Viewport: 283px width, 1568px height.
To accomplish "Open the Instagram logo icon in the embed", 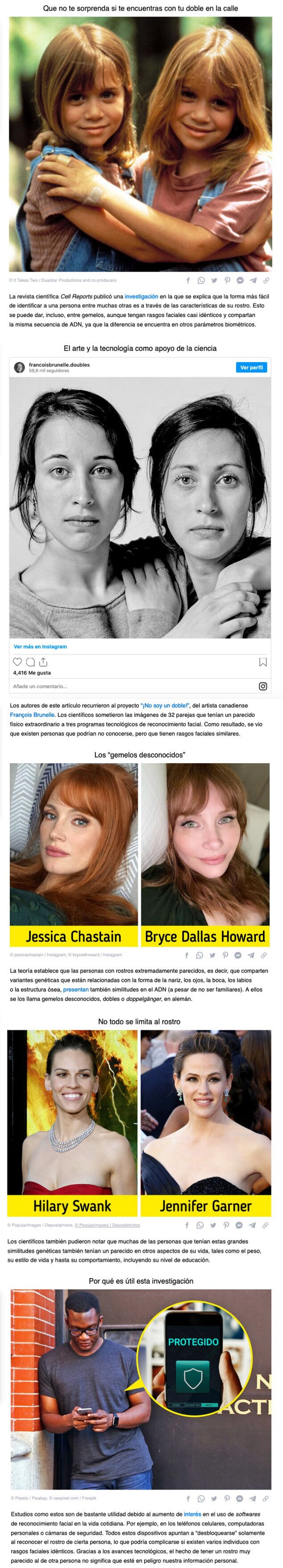I will point(263,686).
